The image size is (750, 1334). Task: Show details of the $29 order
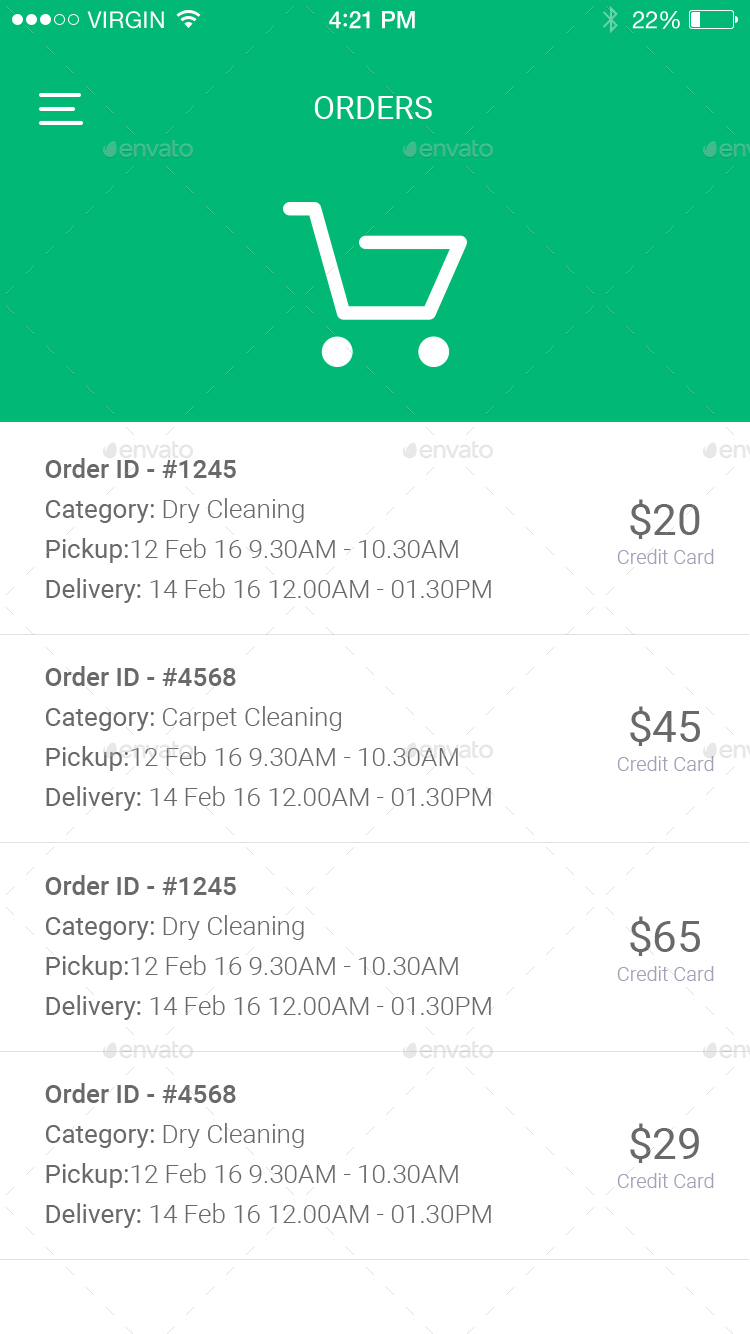click(x=374, y=1155)
